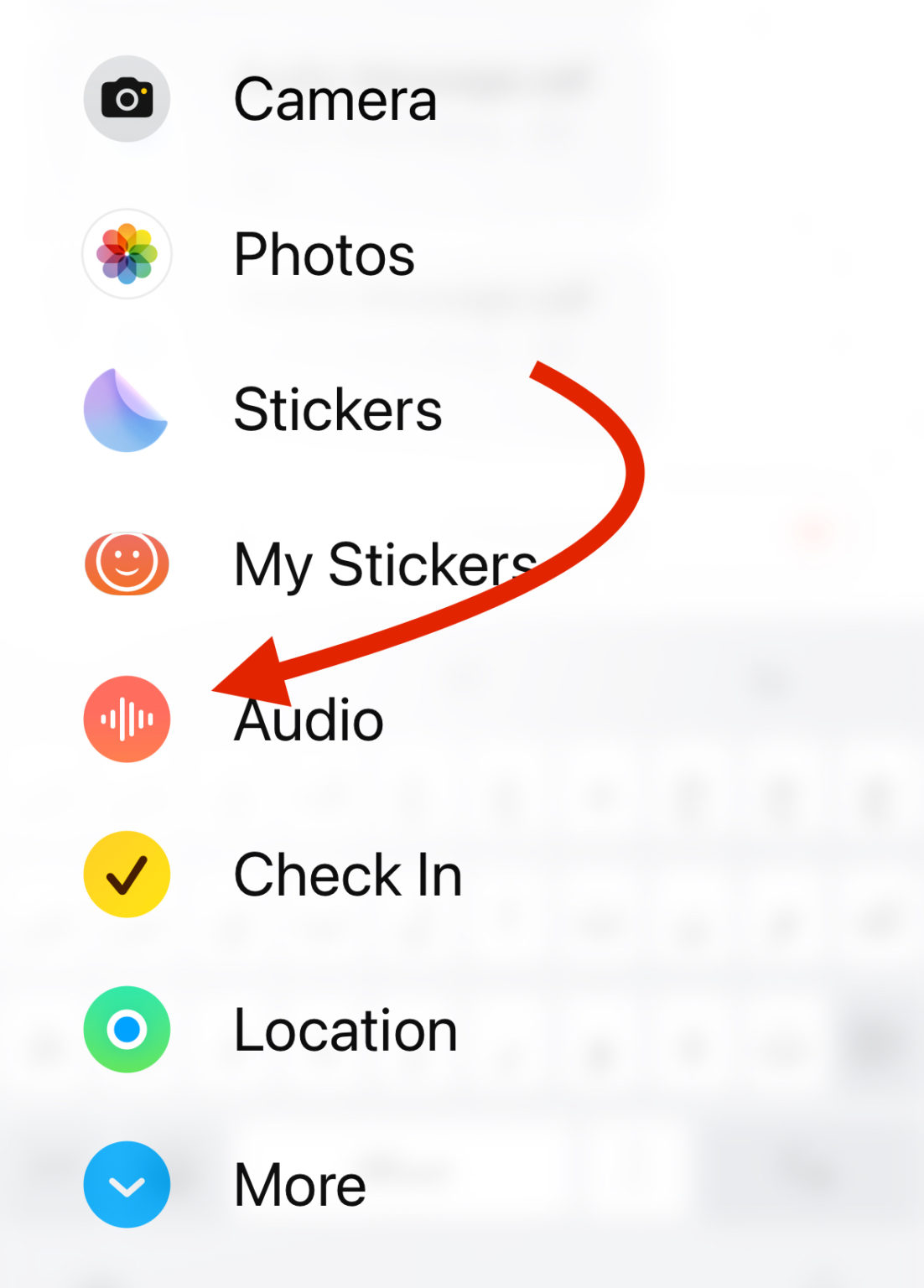Open the Camera option

coord(127,99)
